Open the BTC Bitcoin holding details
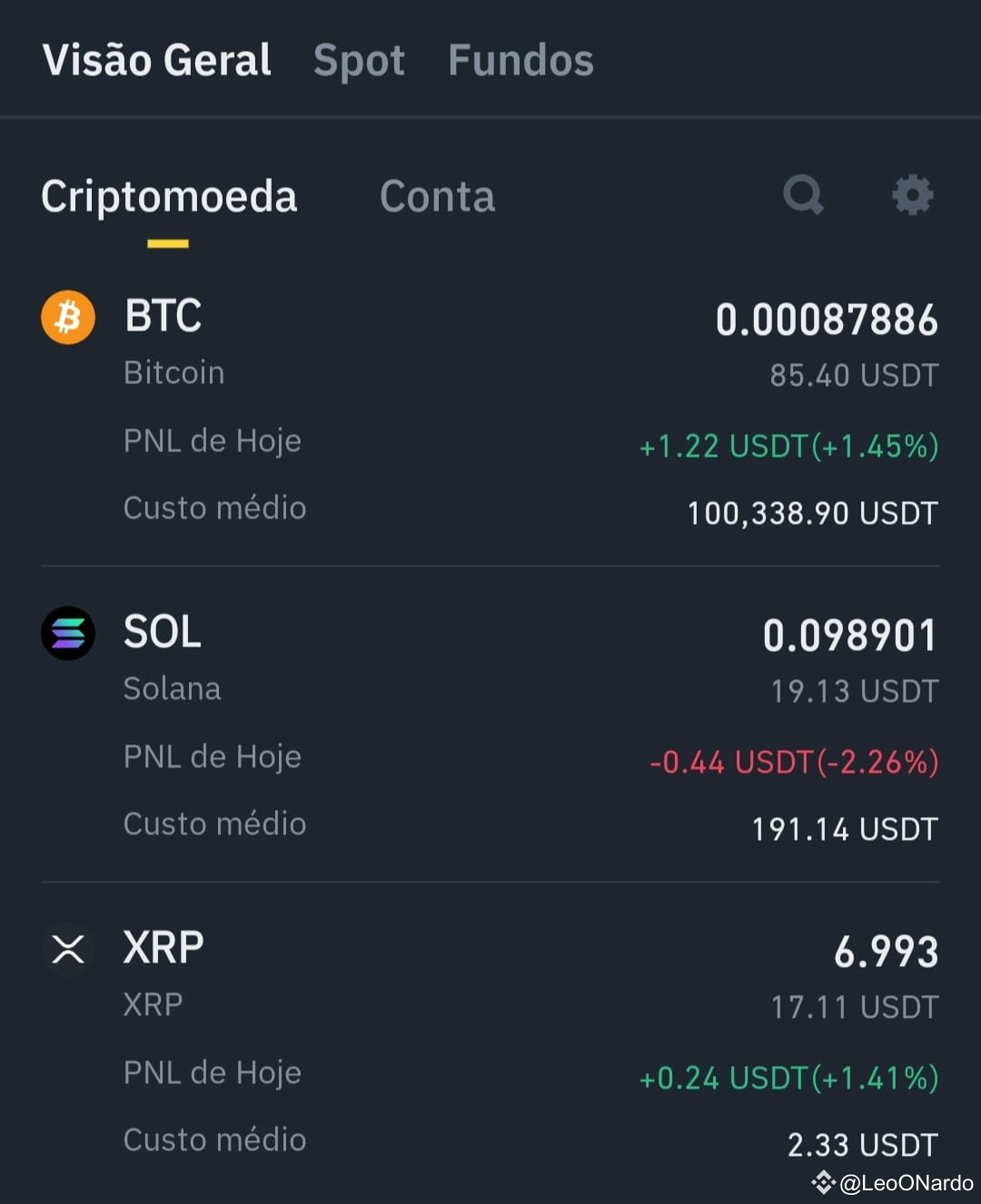 click(x=490, y=410)
